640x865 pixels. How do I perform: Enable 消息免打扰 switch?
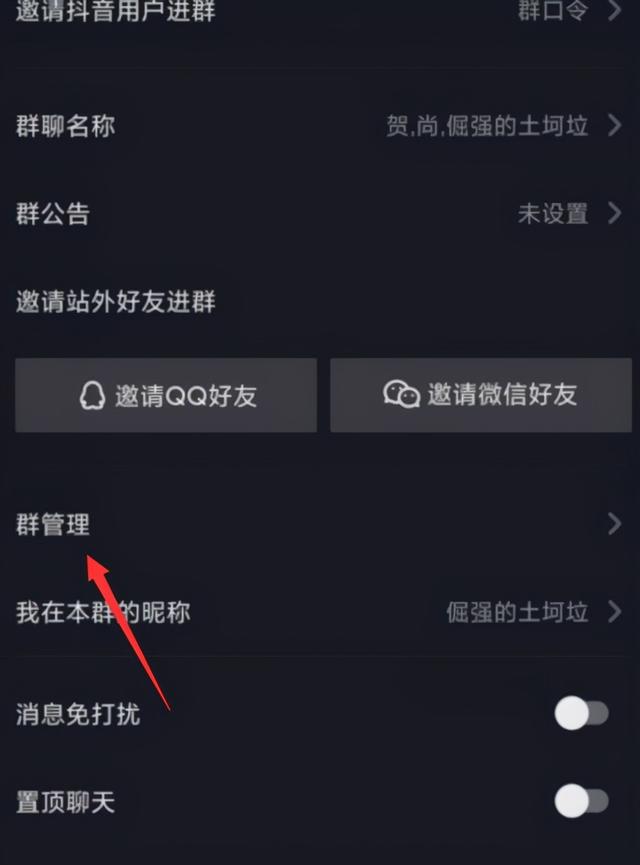point(582,713)
